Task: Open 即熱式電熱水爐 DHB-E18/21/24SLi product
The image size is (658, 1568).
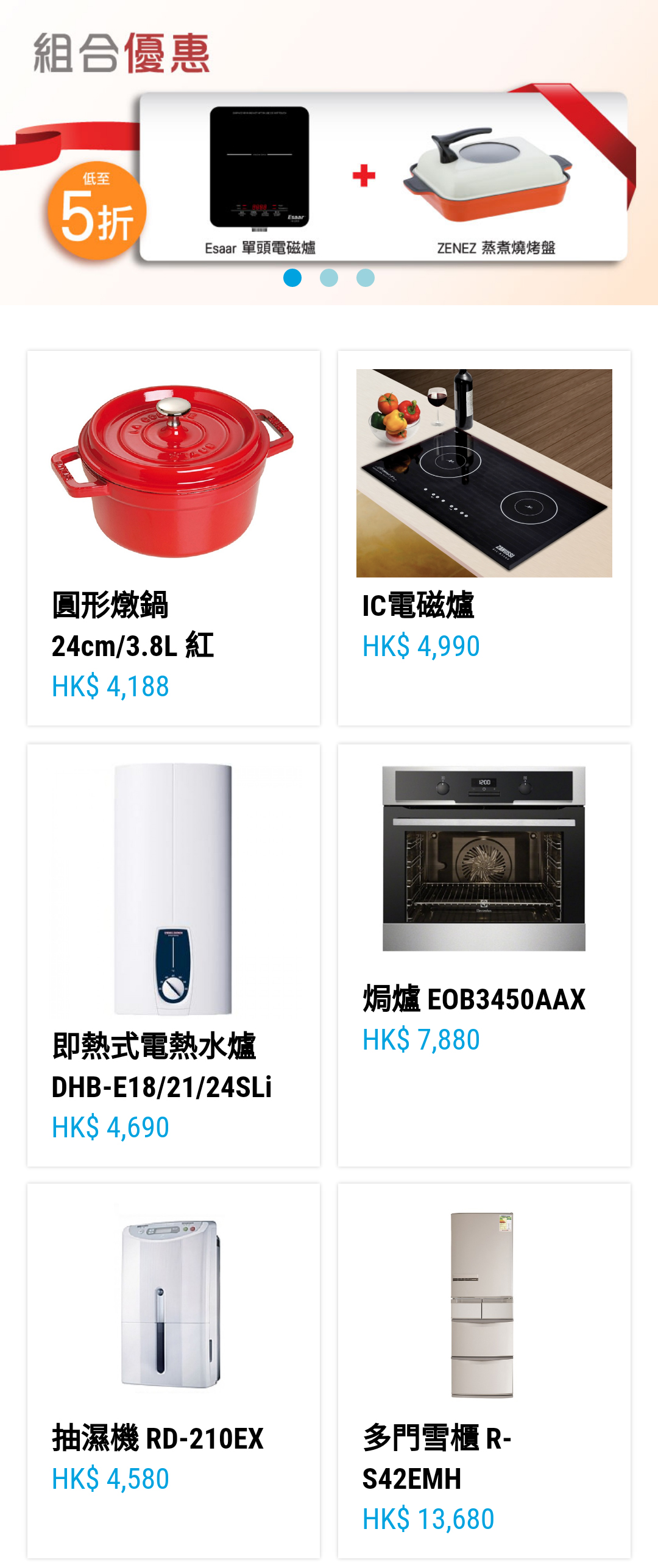Action: pyautogui.click(x=174, y=955)
